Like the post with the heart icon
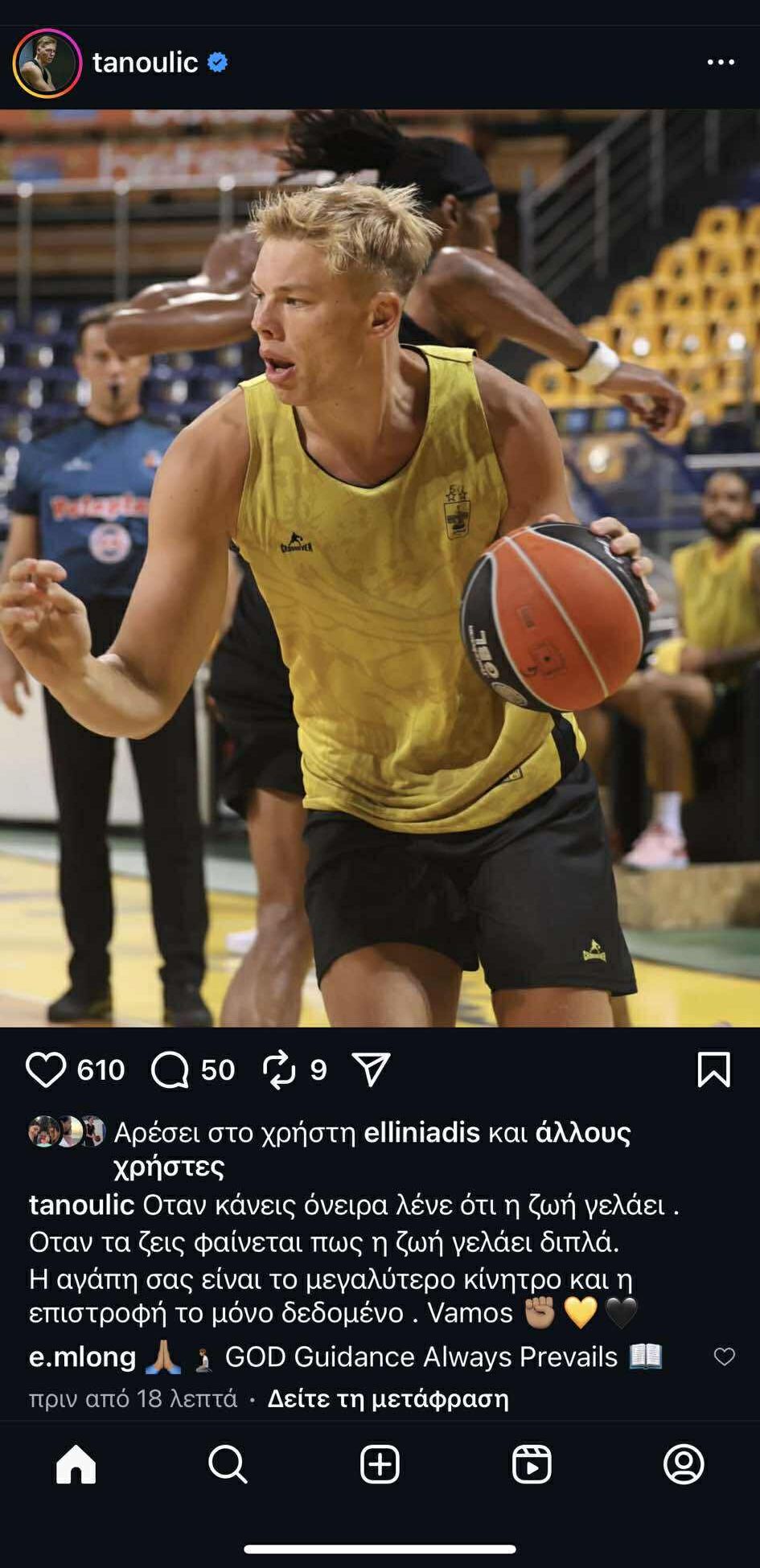Viewport: 760px width, 1568px height. [x=46, y=1070]
